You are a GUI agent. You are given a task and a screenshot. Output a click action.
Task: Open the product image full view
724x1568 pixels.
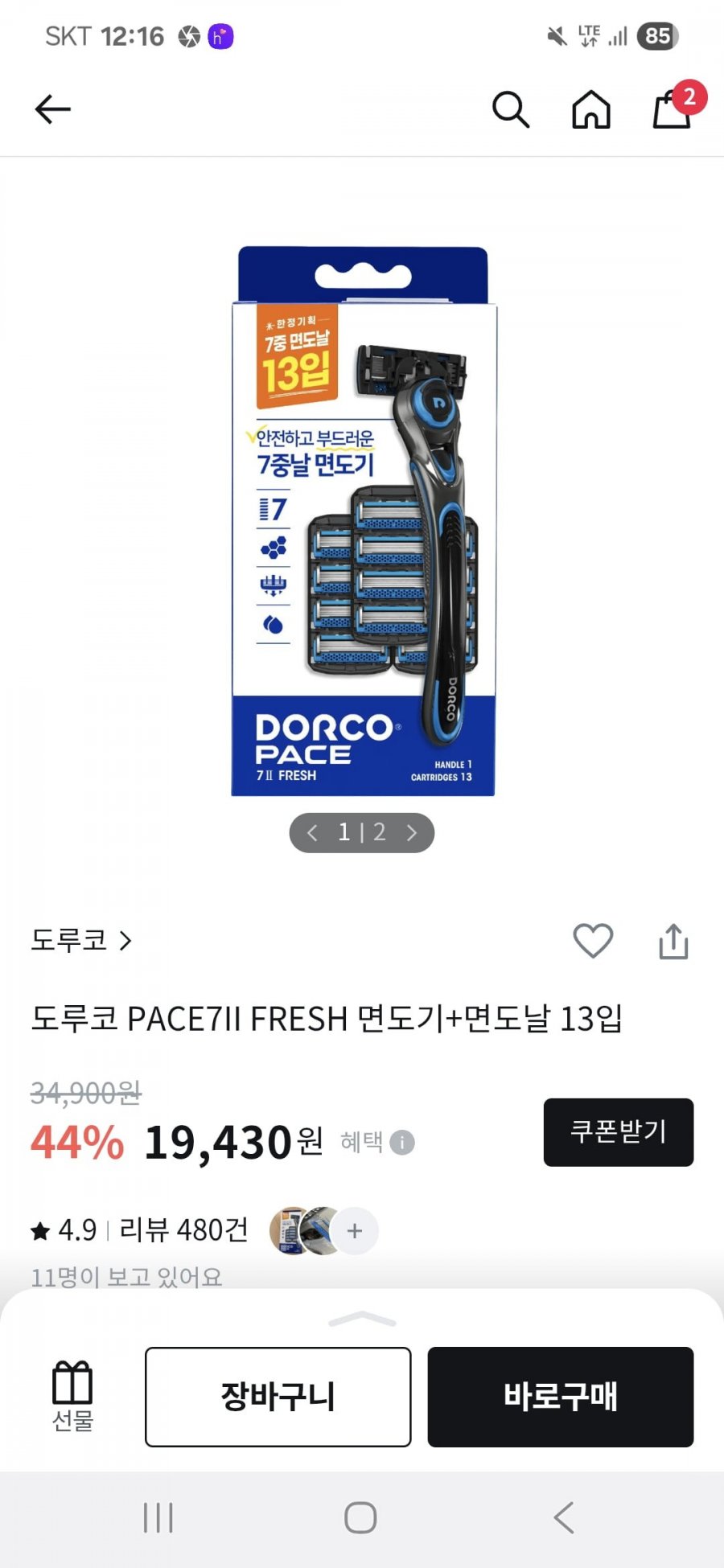click(x=362, y=523)
